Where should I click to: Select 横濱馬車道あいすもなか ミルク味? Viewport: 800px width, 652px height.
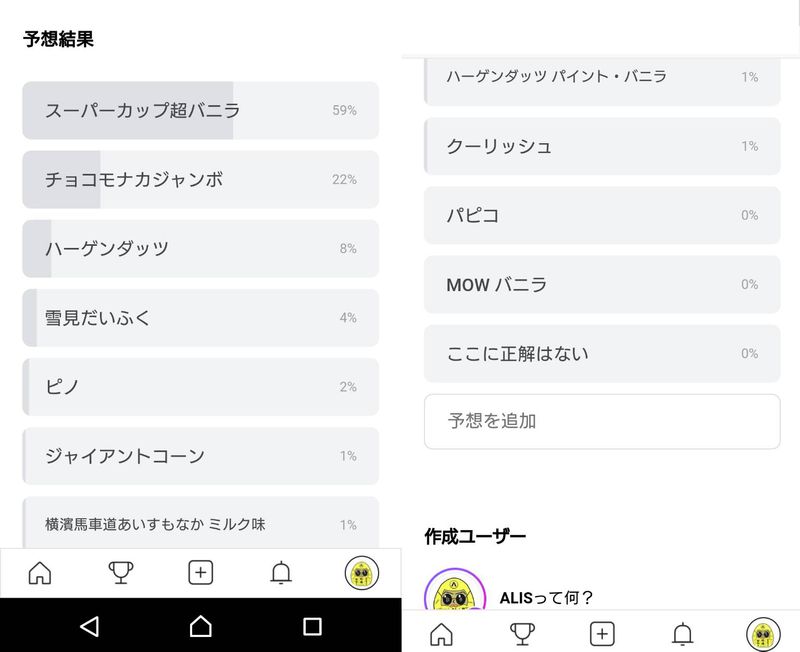pyautogui.click(x=200, y=524)
